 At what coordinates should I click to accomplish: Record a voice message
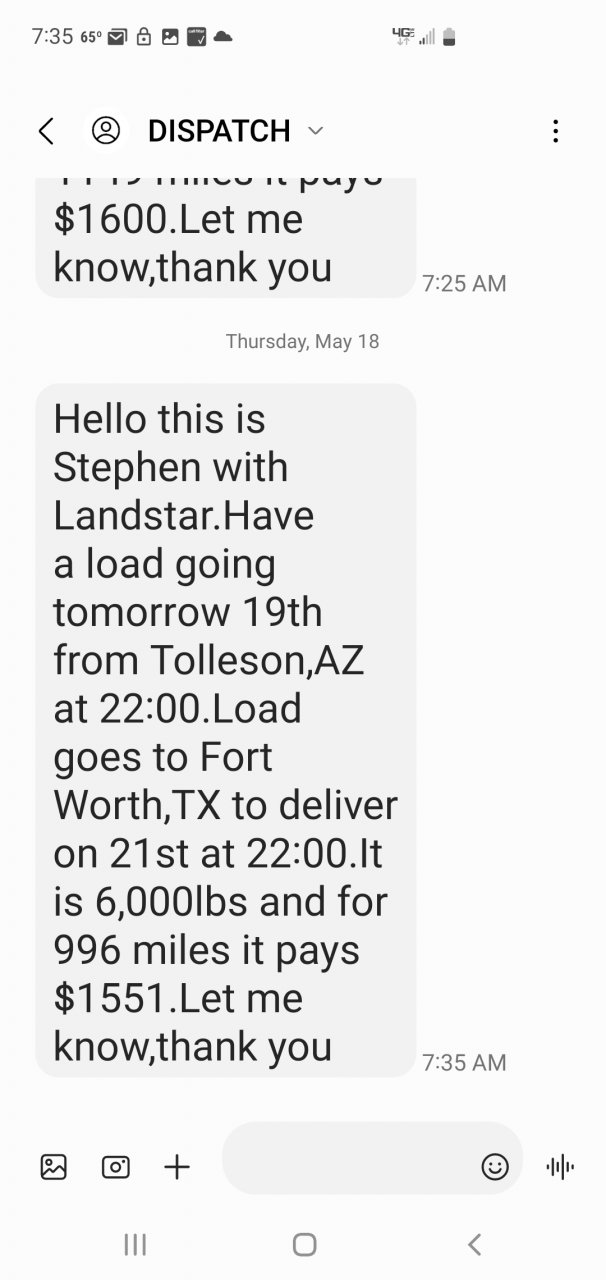click(x=560, y=1166)
